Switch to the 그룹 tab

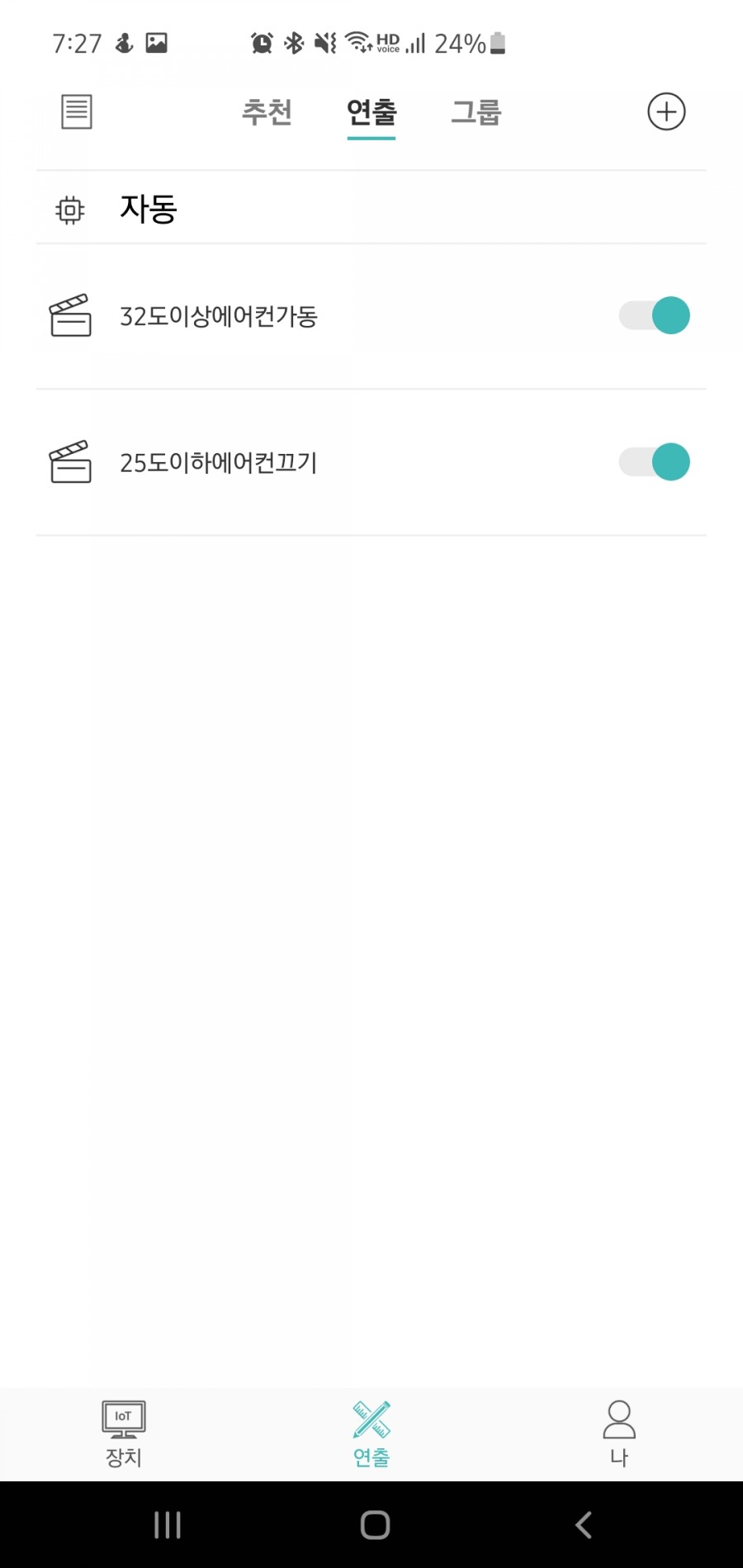click(x=476, y=112)
